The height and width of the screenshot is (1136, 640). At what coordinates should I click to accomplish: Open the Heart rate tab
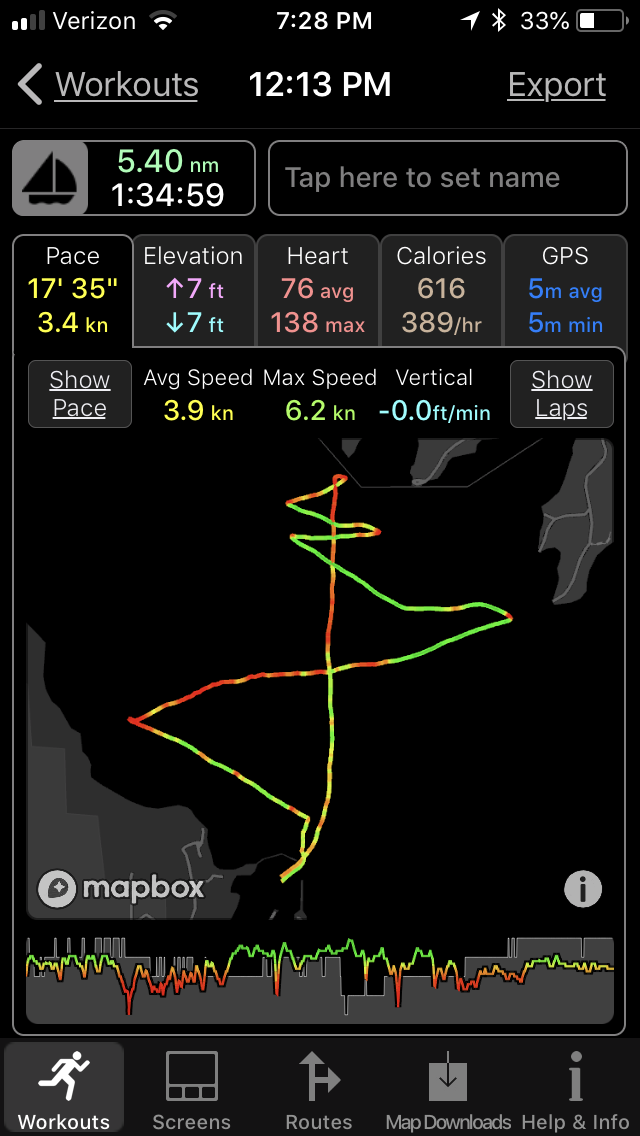coord(318,290)
